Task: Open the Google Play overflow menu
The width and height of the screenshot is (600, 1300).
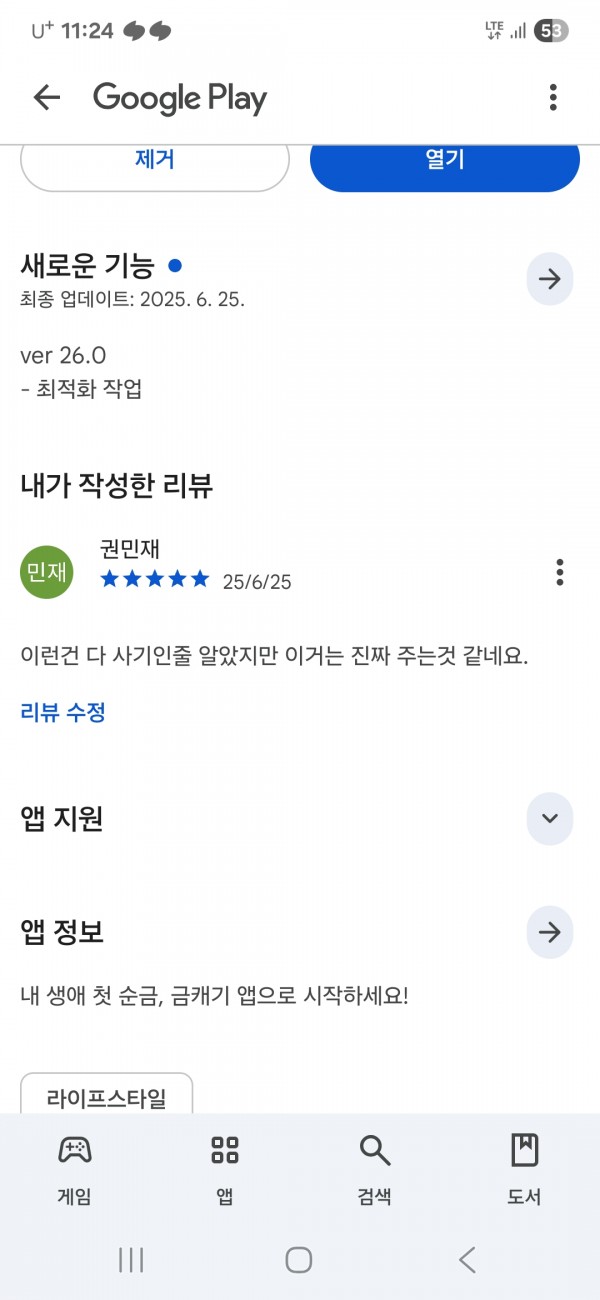Action: 553,97
